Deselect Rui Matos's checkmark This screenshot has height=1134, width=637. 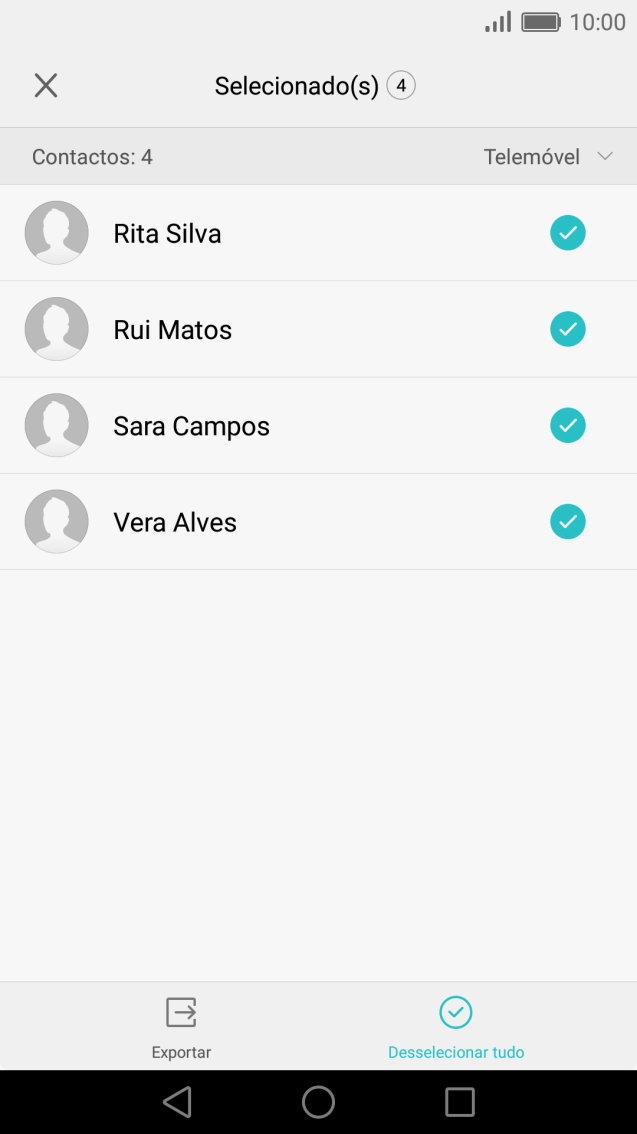point(567,329)
